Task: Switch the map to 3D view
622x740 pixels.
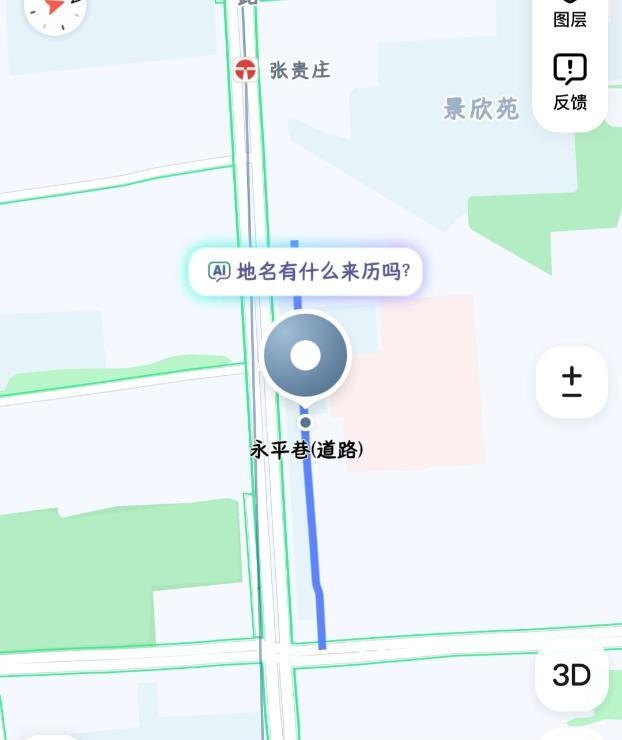Action: (572, 675)
